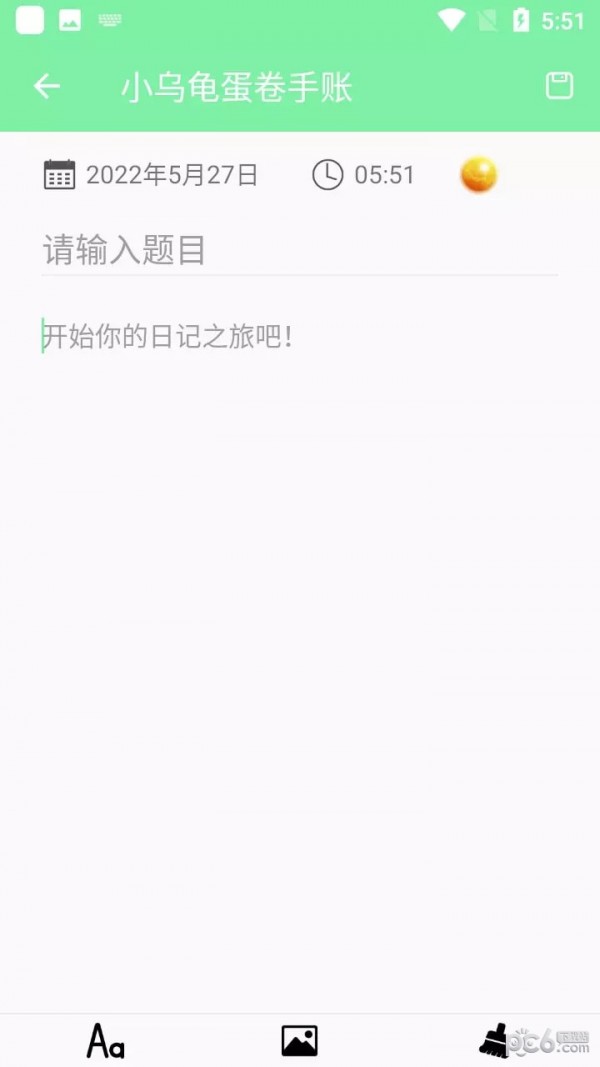Focus the 请输入题目 title field
The image size is (600, 1067).
click(x=299, y=250)
